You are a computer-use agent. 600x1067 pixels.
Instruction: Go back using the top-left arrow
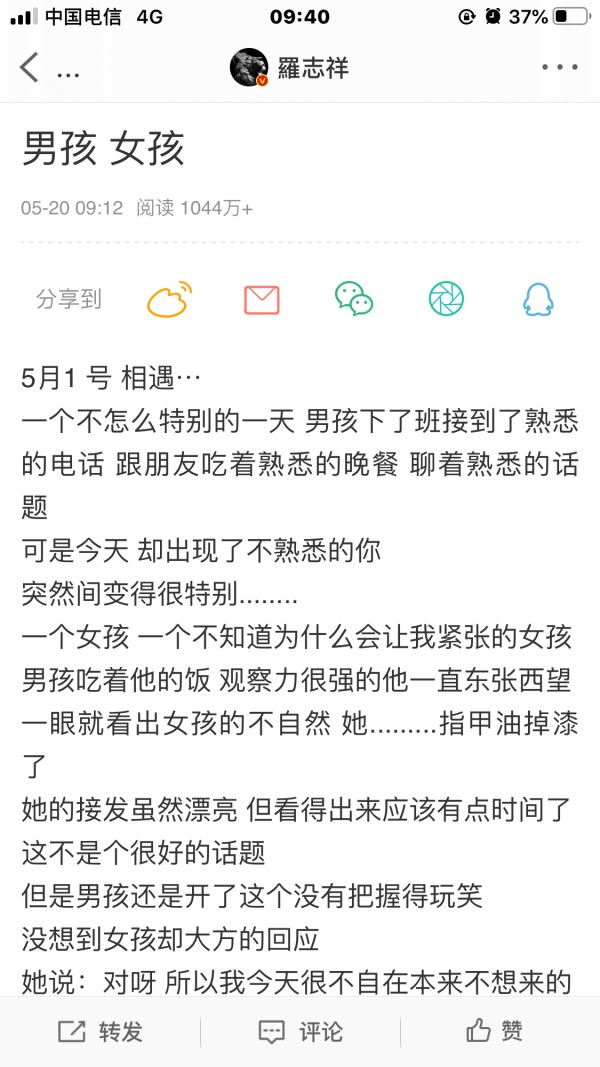click(x=30, y=68)
